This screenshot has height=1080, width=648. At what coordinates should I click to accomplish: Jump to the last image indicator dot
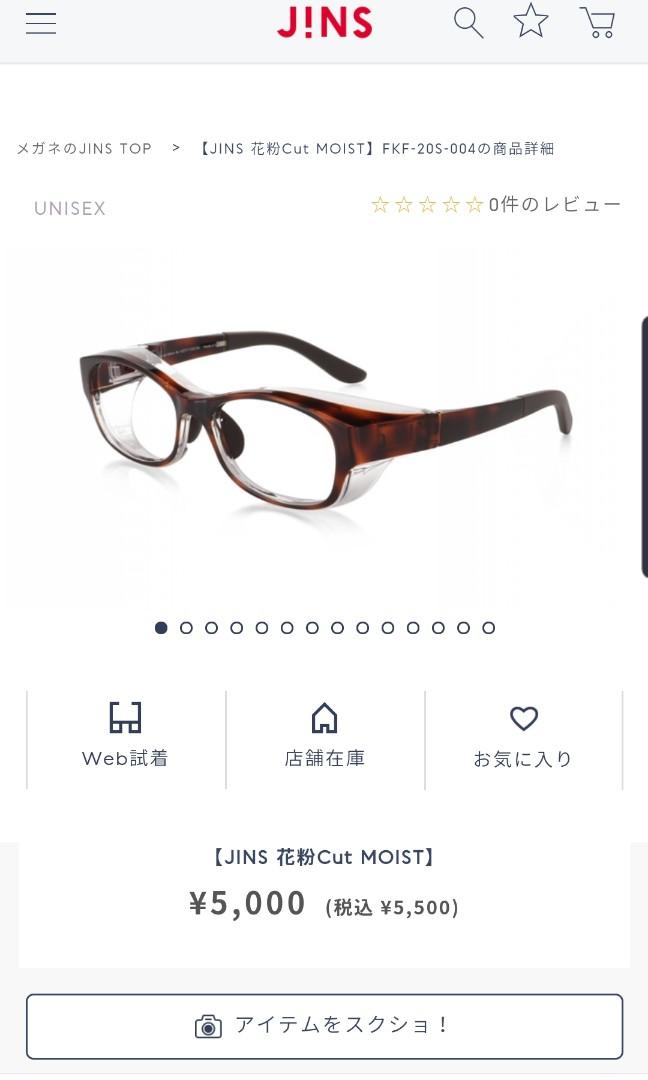click(489, 628)
